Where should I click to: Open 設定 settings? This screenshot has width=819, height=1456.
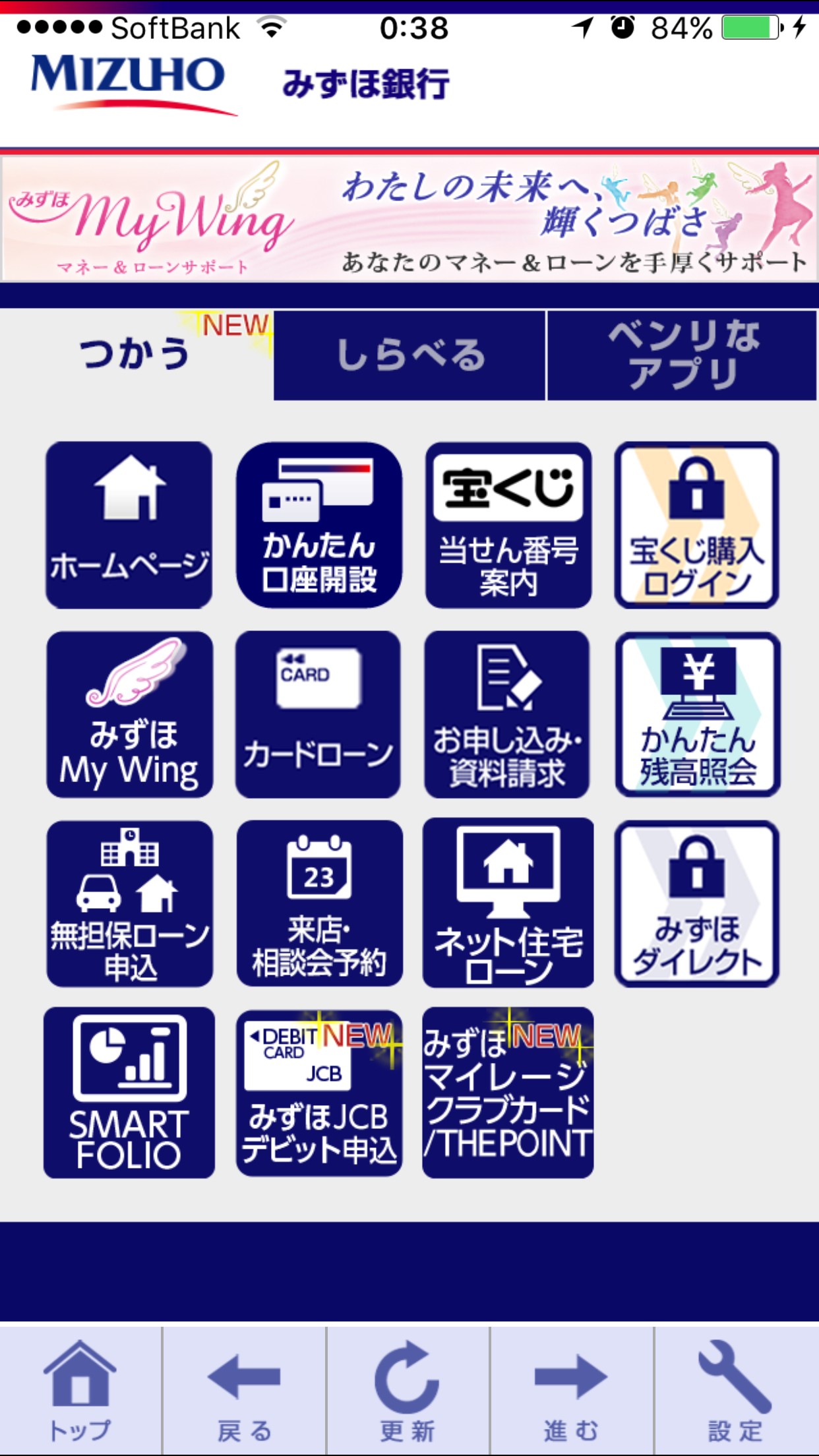click(736, 1390)
